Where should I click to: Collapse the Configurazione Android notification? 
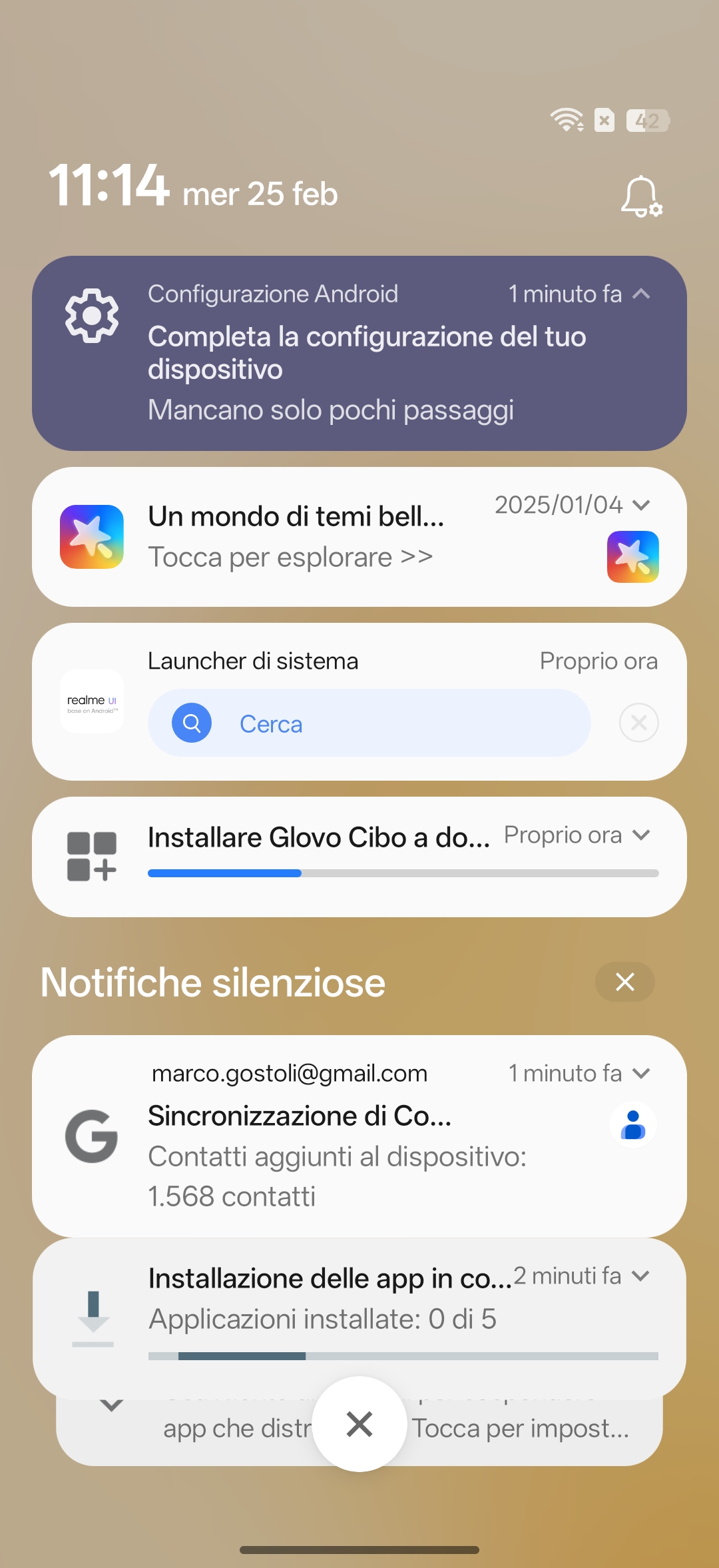click(x=641, y=294)
